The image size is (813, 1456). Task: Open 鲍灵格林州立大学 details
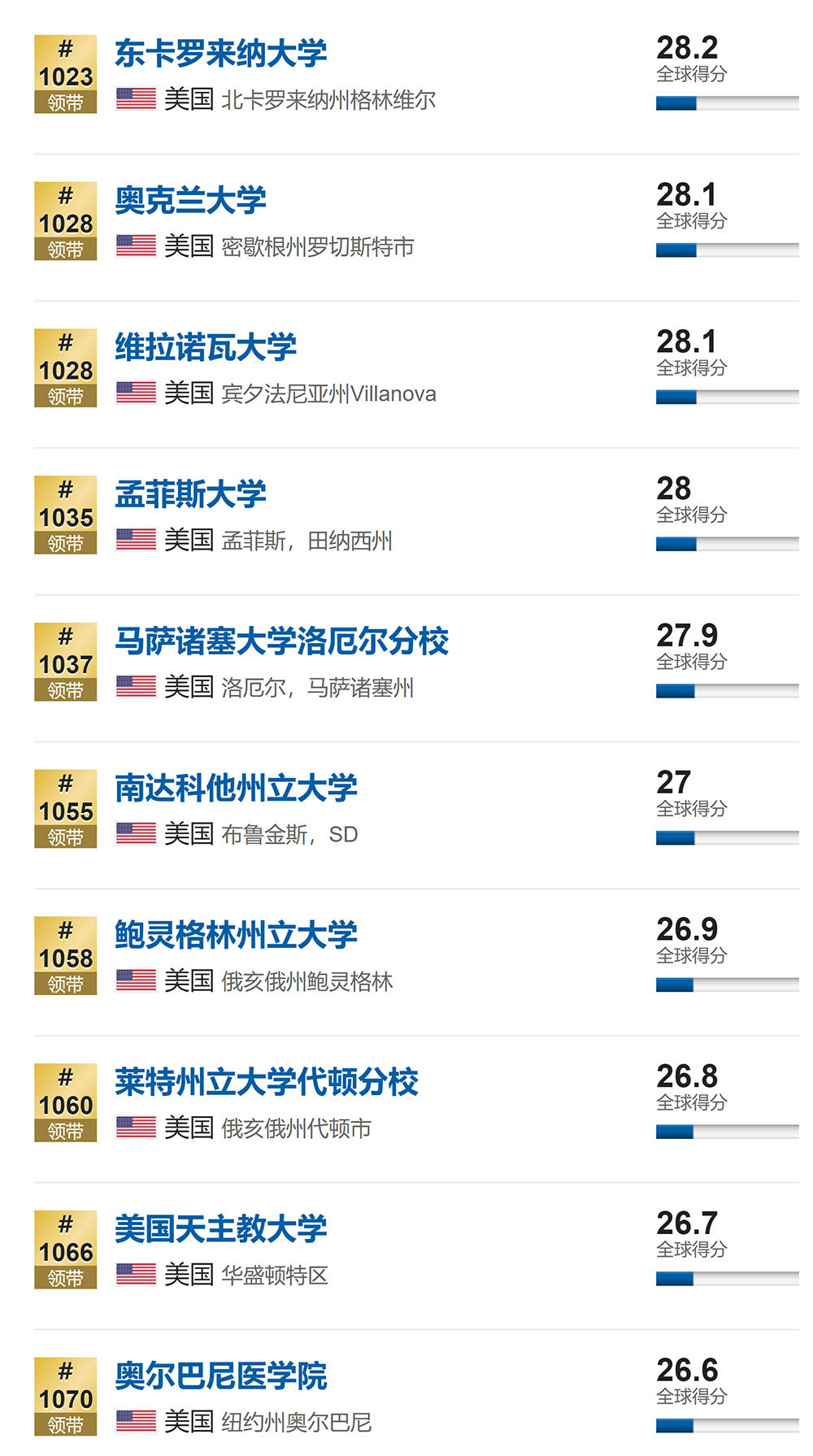click(x=236, y=936)
